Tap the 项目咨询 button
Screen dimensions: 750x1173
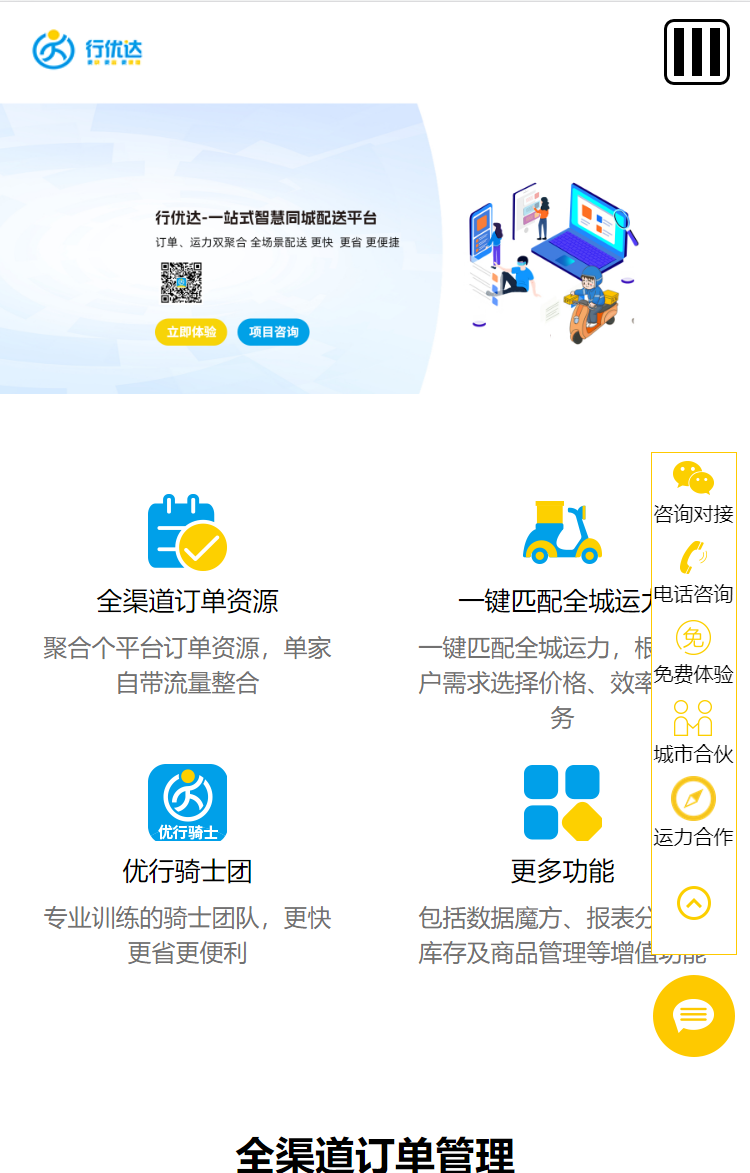(x=273, y=332)
